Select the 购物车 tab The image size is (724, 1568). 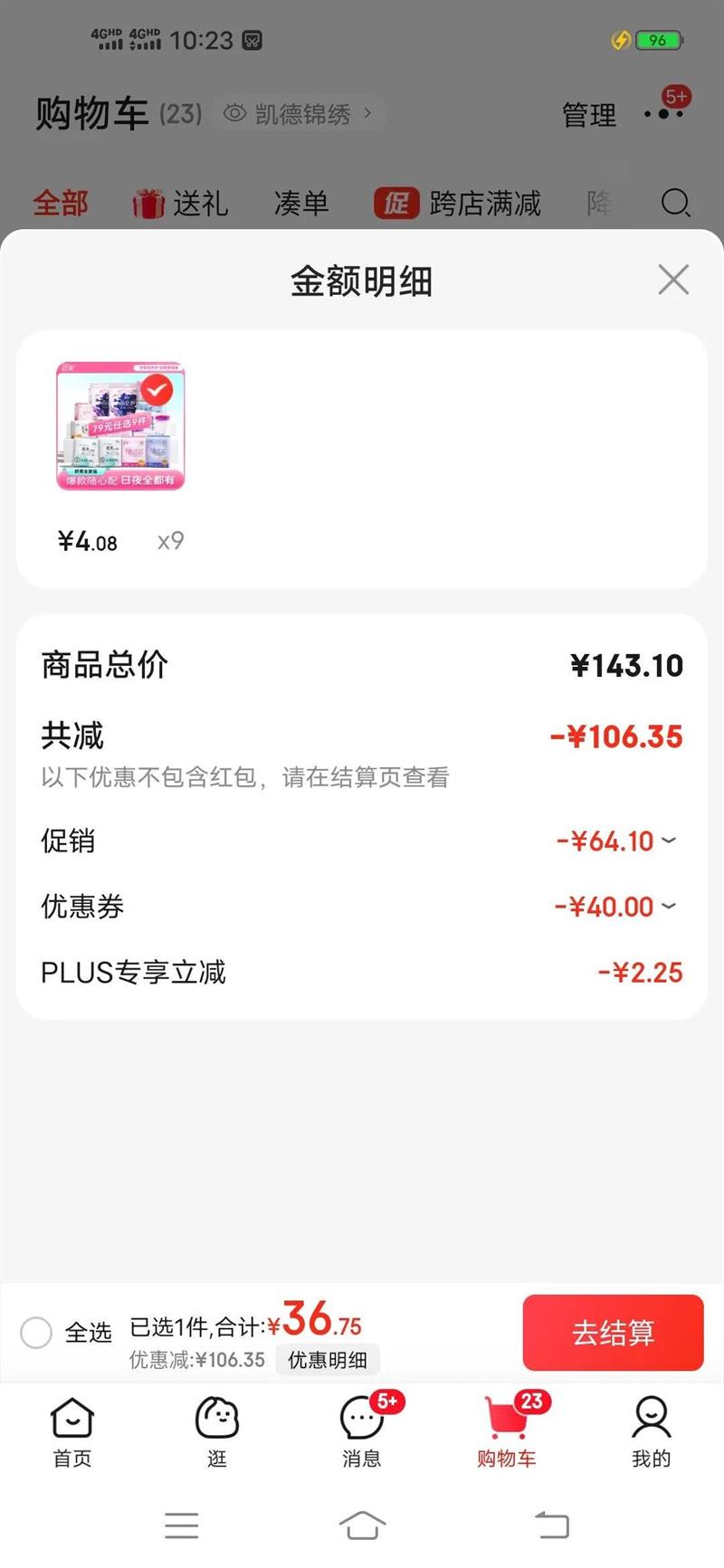[x=507, y=1430]
